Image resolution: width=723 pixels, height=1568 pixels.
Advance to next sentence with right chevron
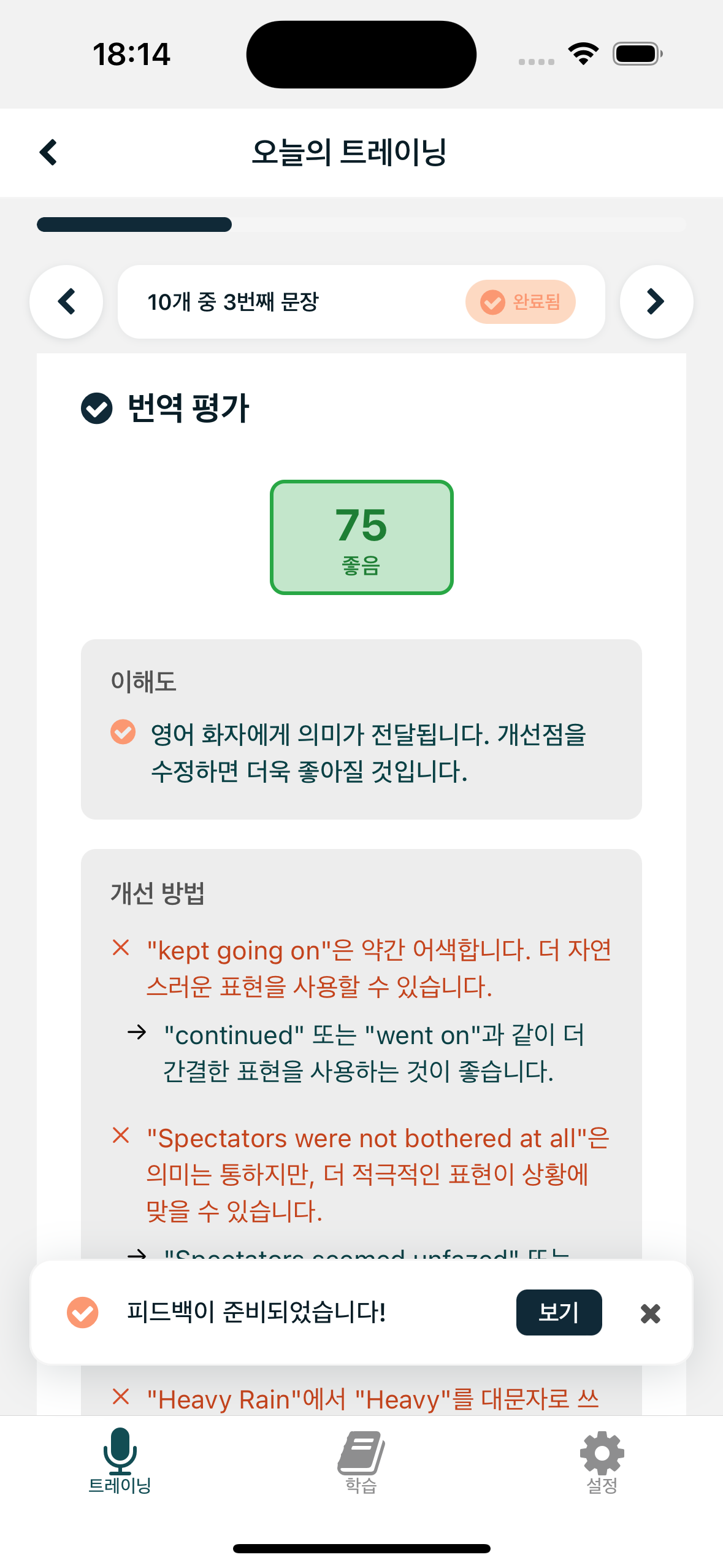656,302
